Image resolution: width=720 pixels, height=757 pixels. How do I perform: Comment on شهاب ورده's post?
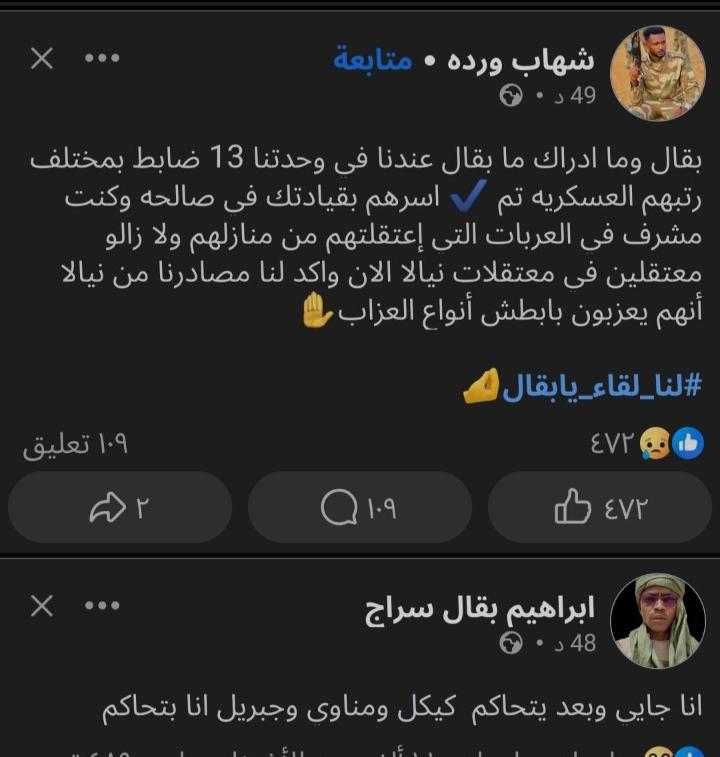(359, 507)
